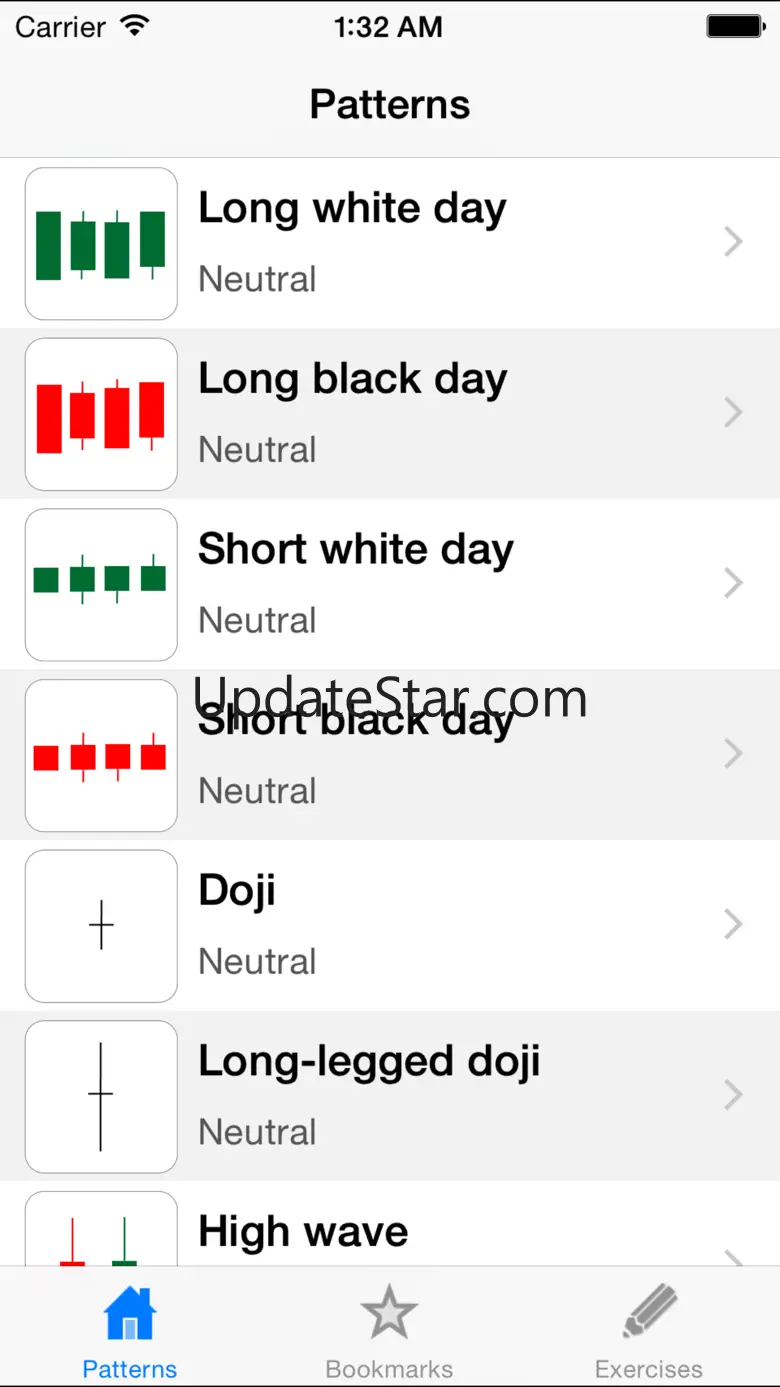Viewport: 780px width, 1387px height.
Task: Open the Long-legged doji entry
Action: click(x=390, y=1096)
